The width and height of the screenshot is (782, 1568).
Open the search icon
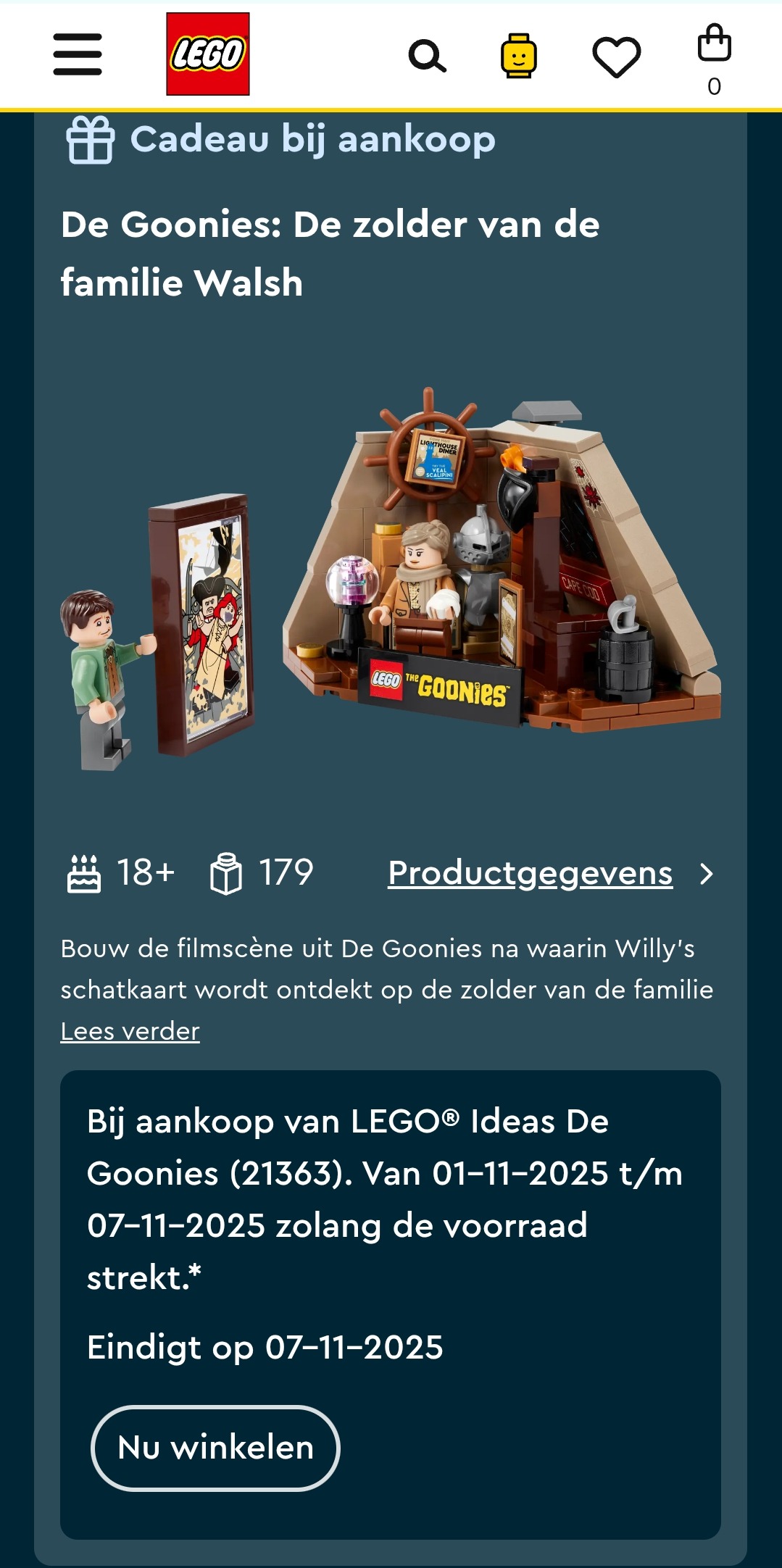pos(427,56)
